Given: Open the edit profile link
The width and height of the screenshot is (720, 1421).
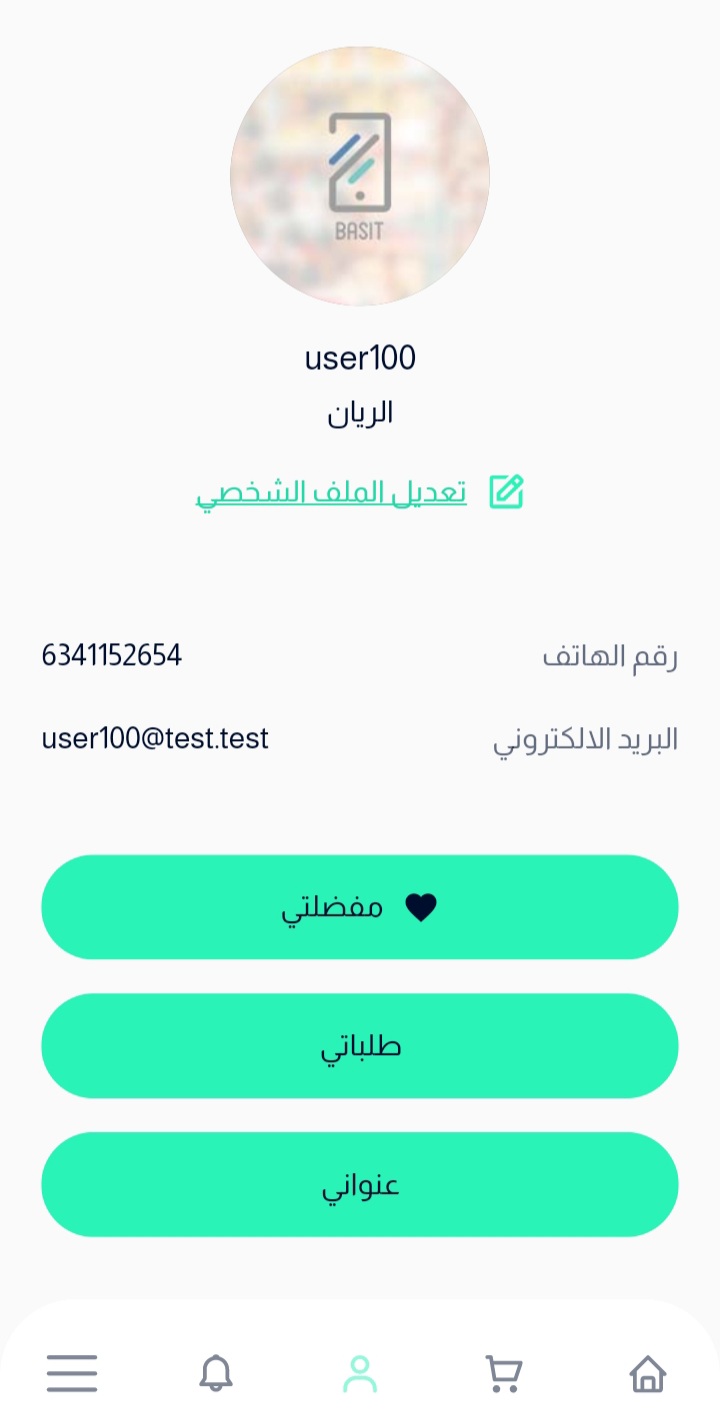Looking at the screenshot, I should (x=360, y=493).
